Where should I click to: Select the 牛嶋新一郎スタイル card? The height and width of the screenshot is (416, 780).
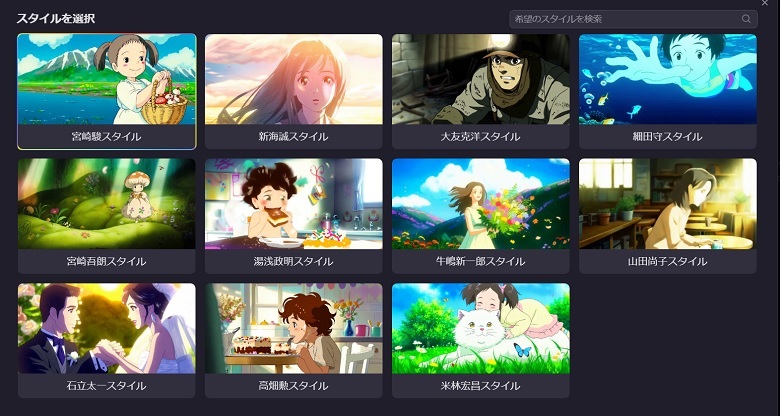(481, 215)
